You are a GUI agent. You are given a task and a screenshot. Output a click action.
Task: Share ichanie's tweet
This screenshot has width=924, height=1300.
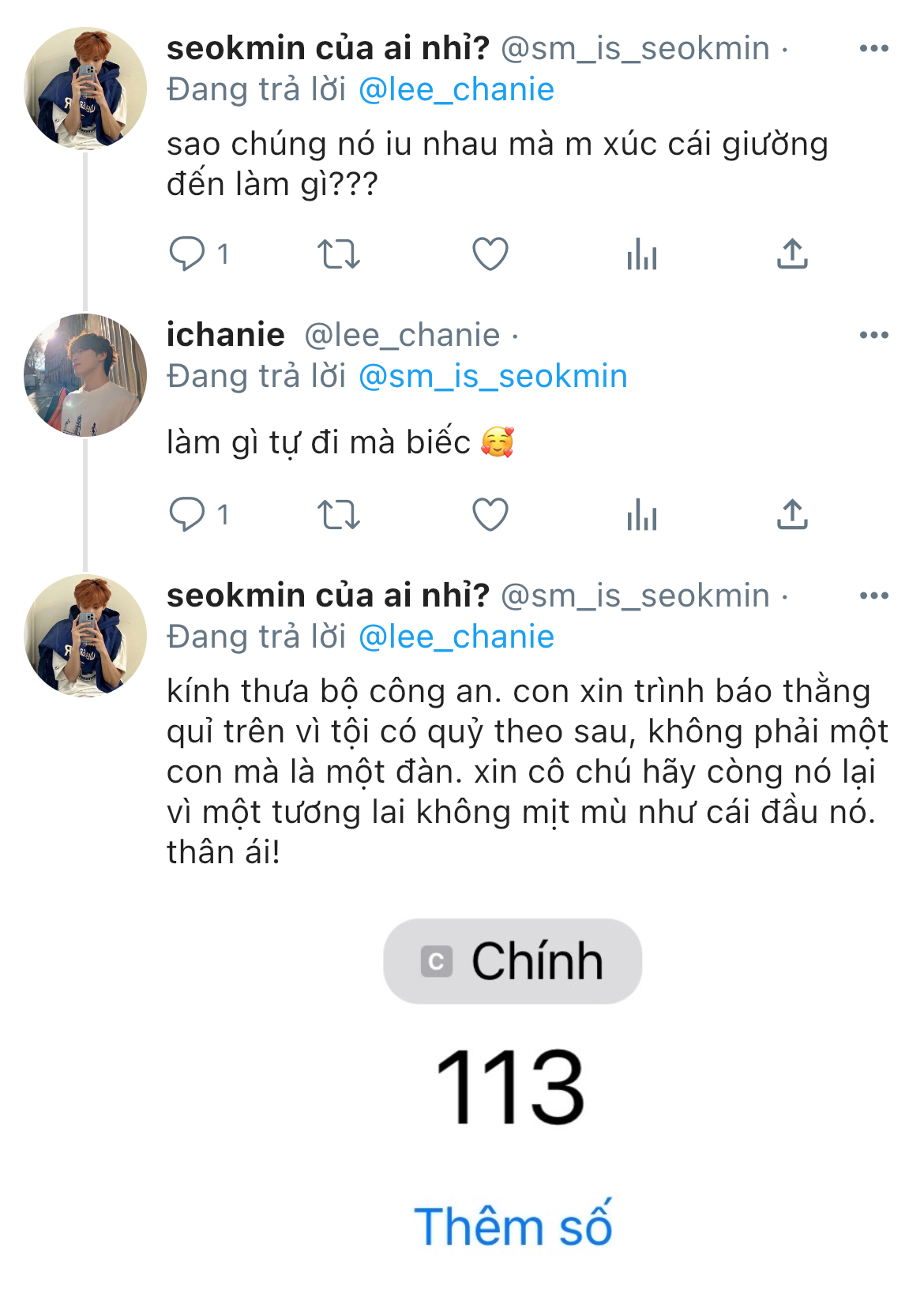pyautogui.click(x=792, y=515)
